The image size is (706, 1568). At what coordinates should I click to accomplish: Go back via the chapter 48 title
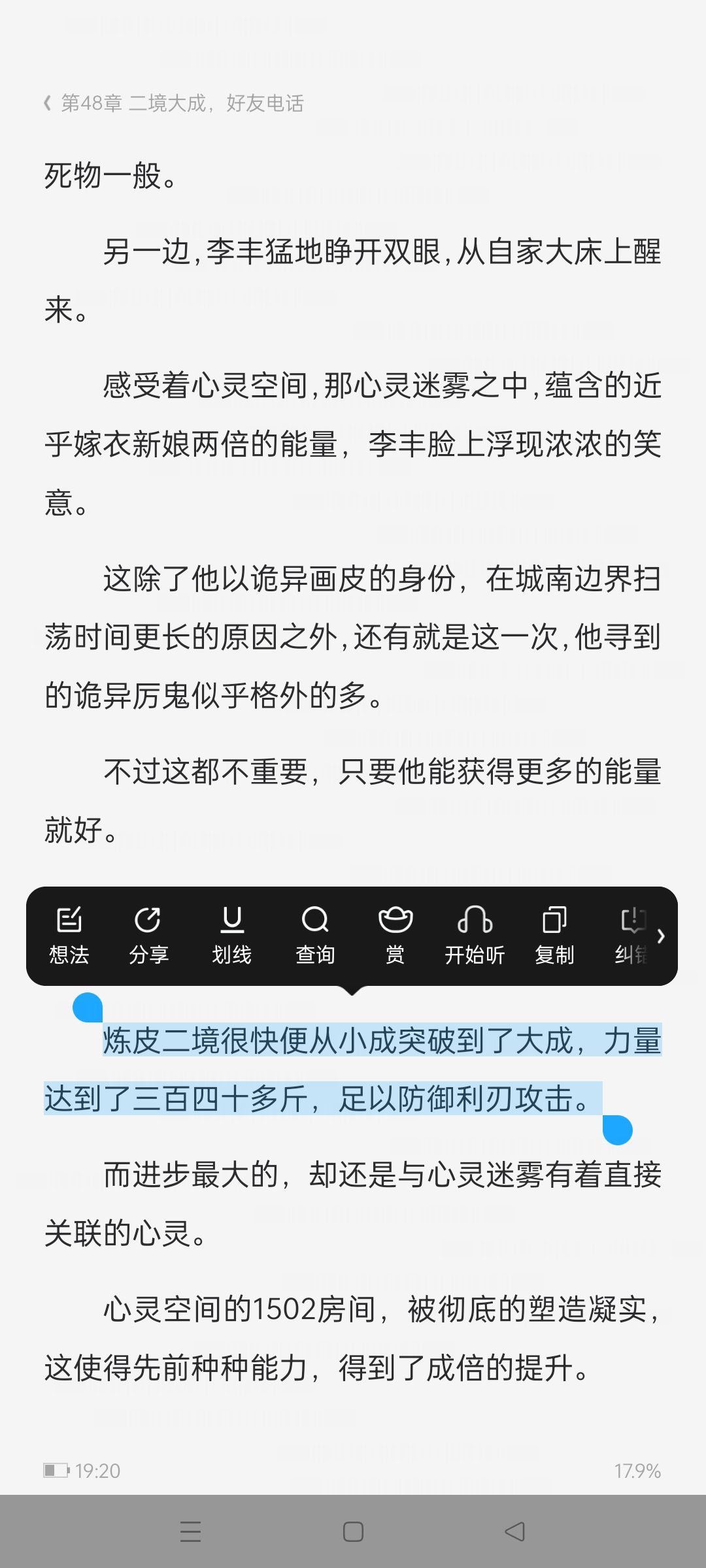173,103
